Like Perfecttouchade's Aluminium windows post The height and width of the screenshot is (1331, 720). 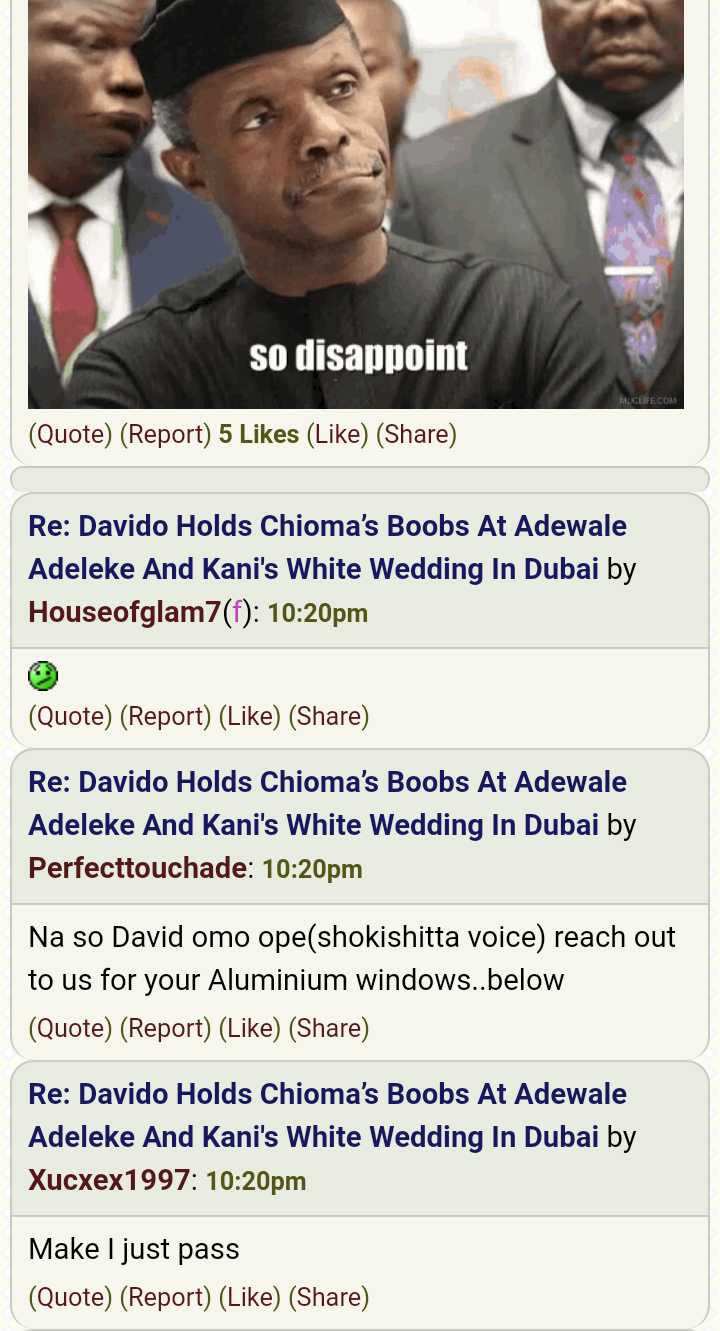[250, 1028]
